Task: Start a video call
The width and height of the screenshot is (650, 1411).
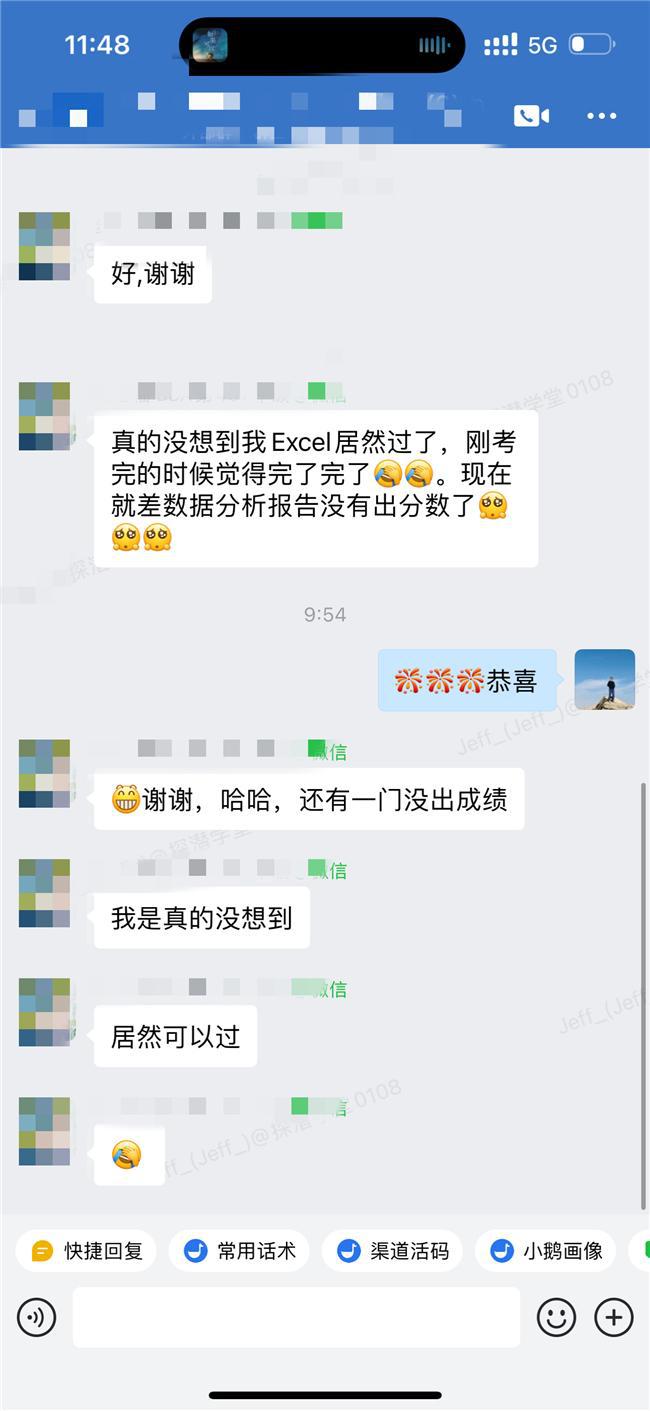Action: [x=531, y=116]
